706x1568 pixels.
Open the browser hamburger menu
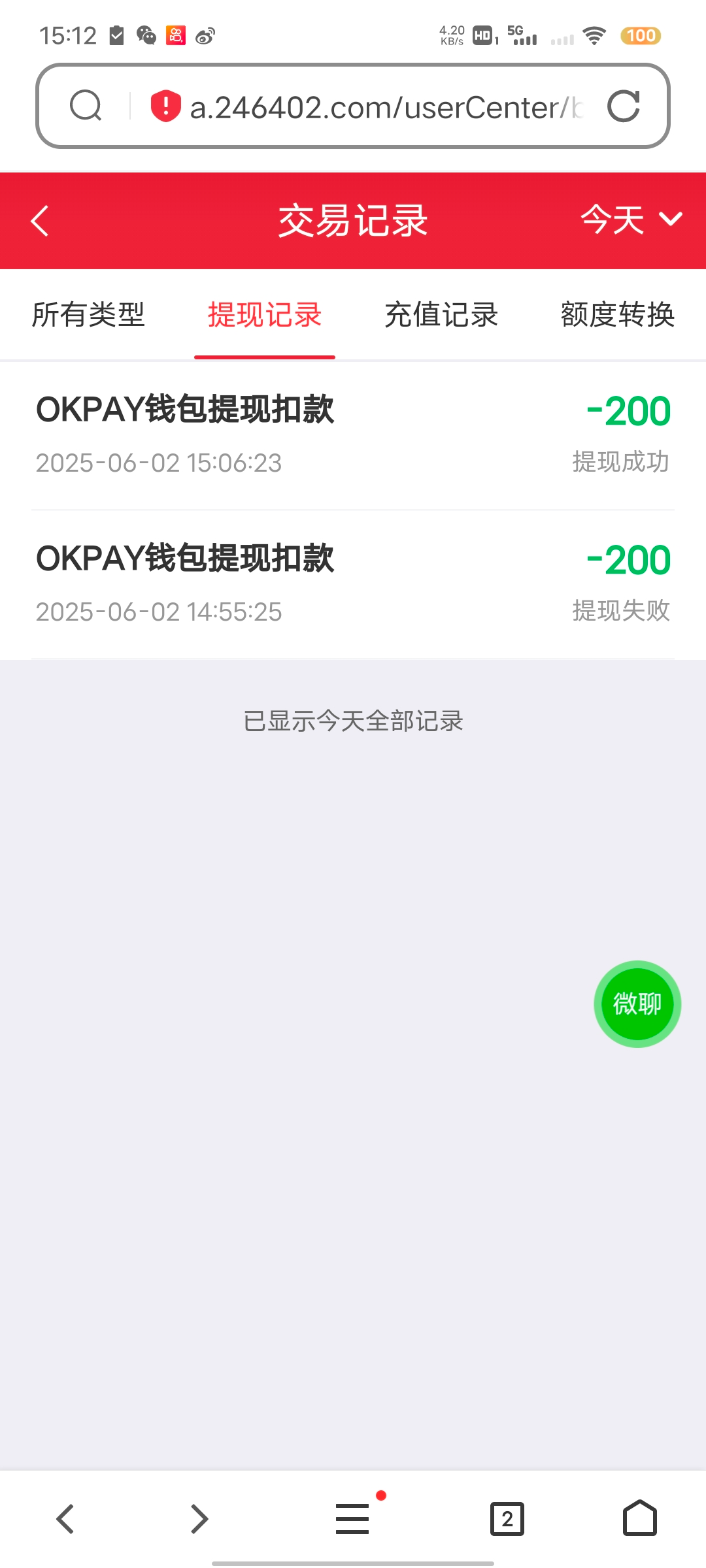(x=353, y=1518)
